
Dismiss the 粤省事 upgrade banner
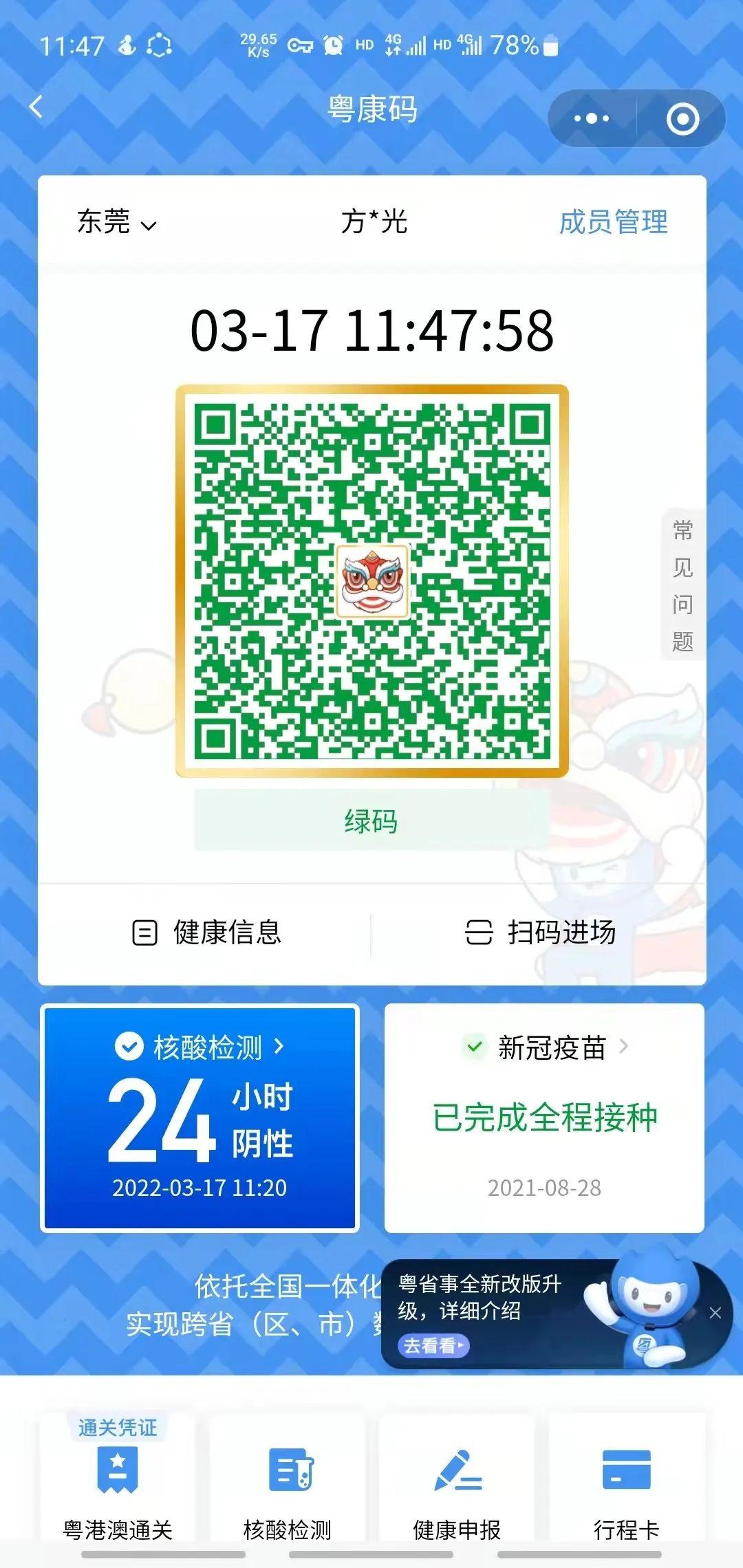[715, 1313]
